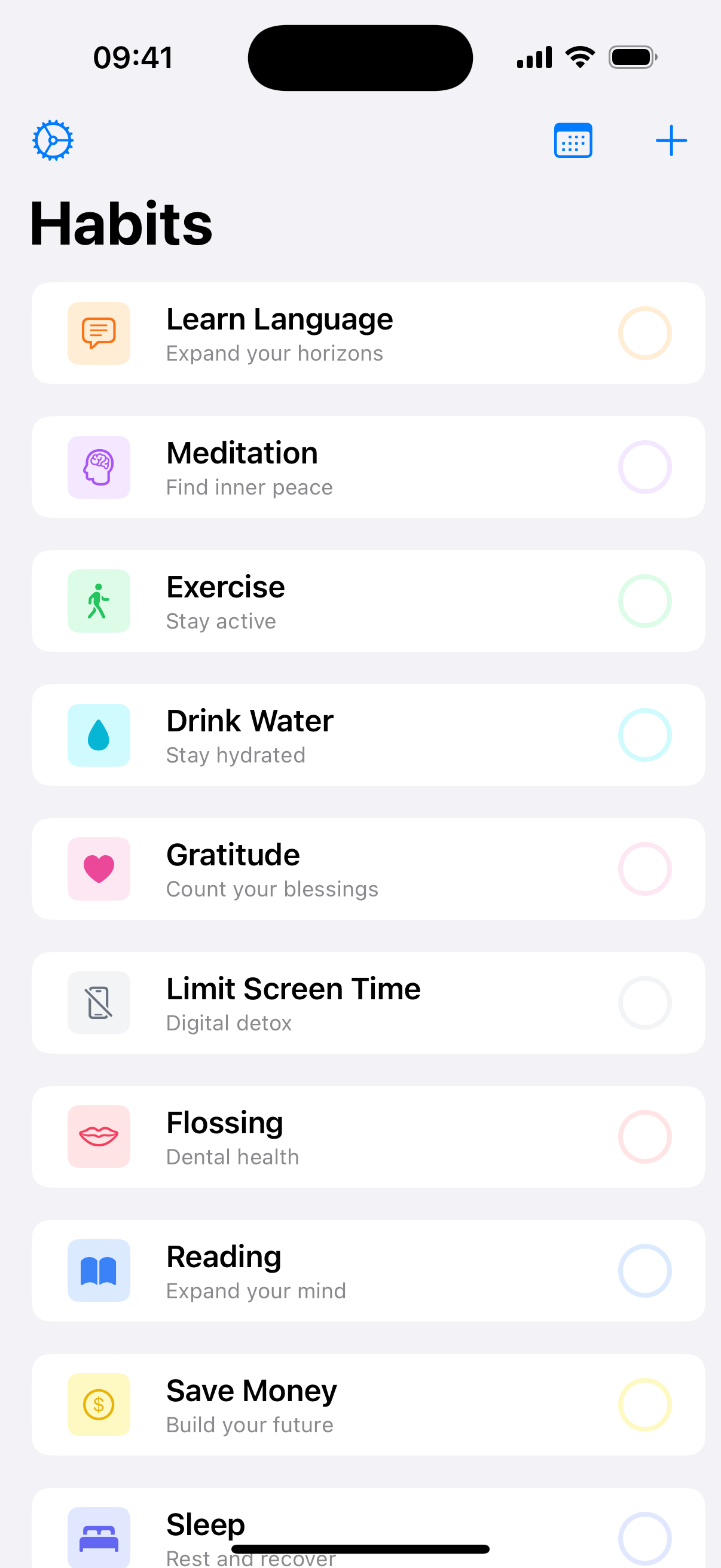
Task: Mark Meditation as complete
Action: coord(645,467)
